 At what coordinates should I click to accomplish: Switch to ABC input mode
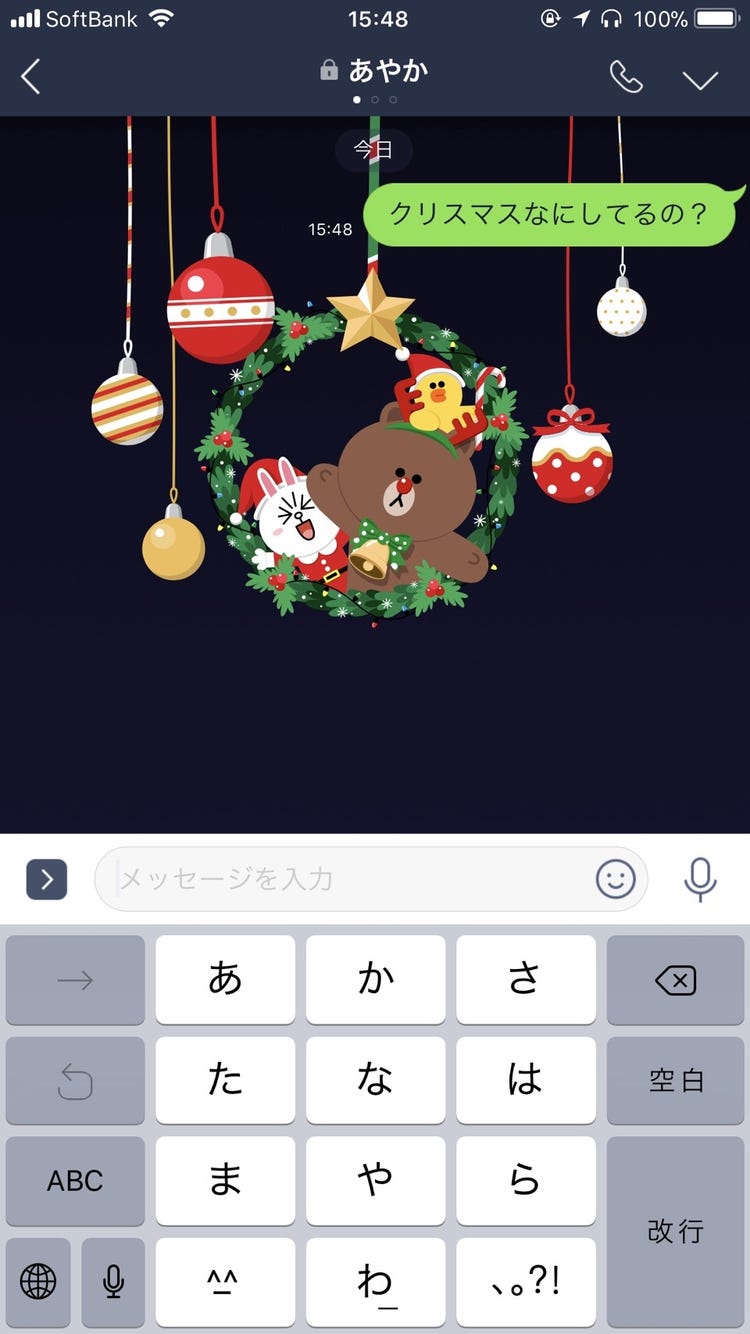(x=75, y=1181)
